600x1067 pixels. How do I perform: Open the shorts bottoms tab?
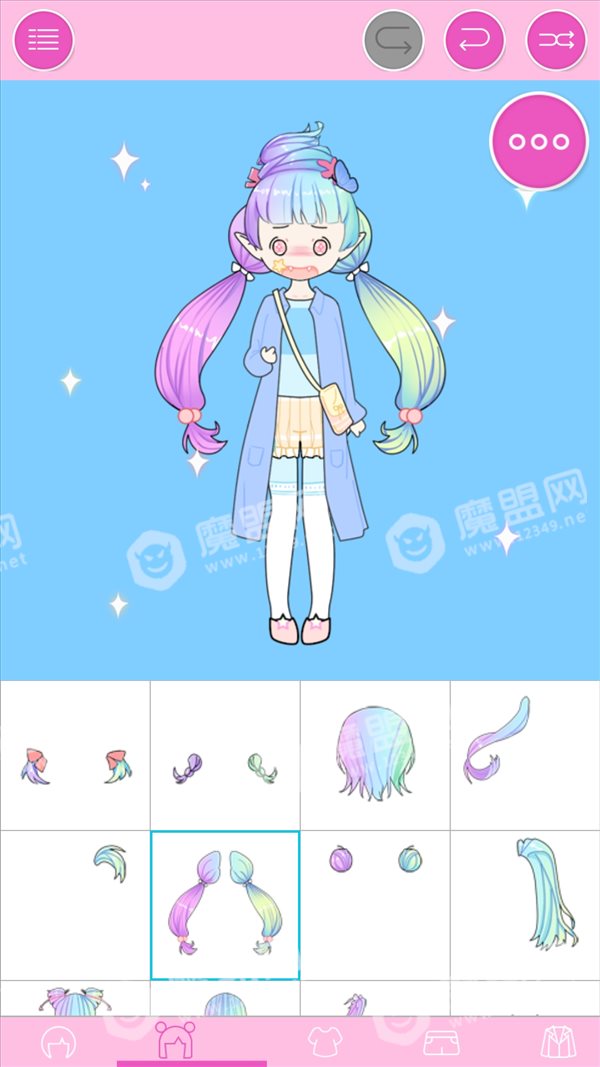(441, 1042)
